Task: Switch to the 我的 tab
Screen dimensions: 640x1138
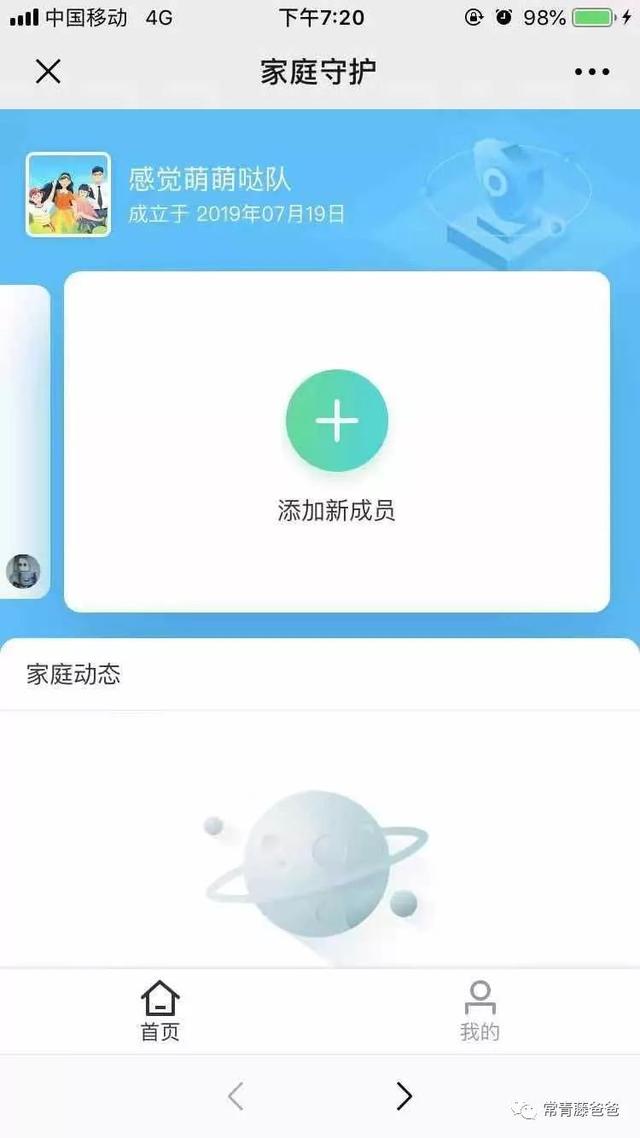Action: tap(480, 1011)
